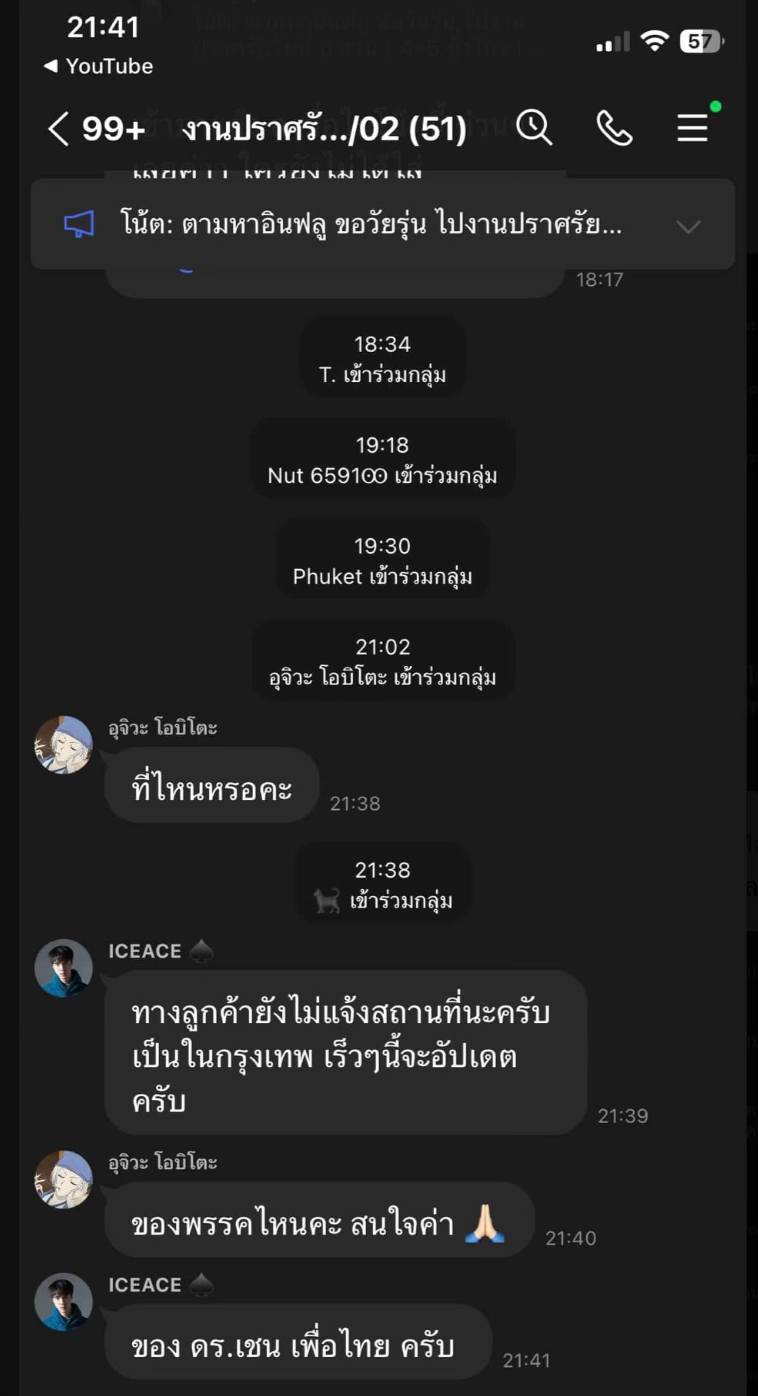758x1396 pixels.
Task: Start a group call
Action: click(614, 128)
